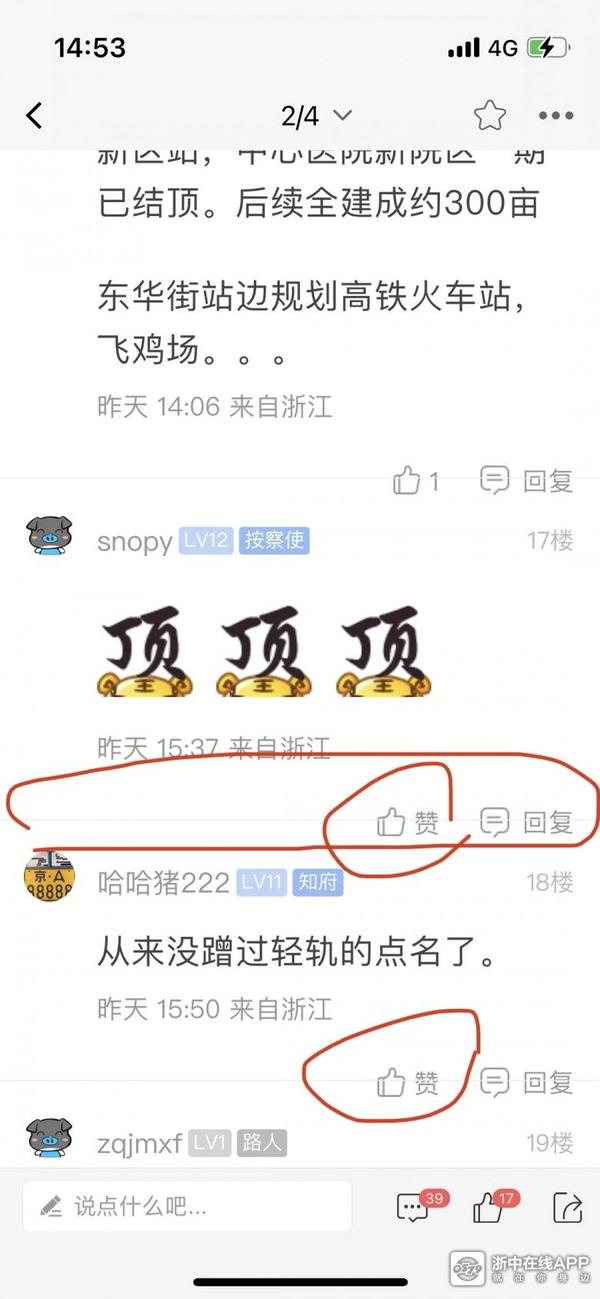Favorite this thread with the star

tap(490, 116)
